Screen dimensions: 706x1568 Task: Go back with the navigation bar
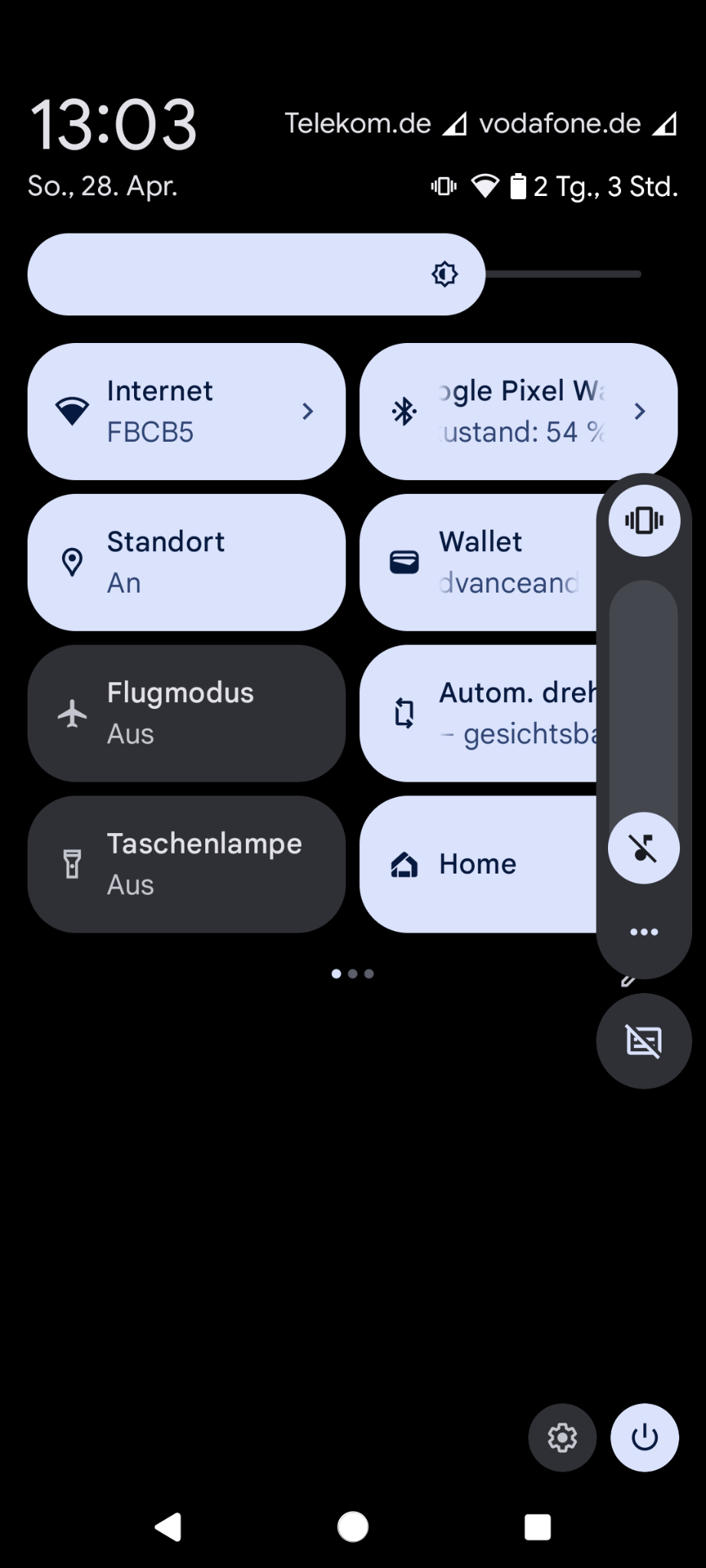tap(168, 1527)
